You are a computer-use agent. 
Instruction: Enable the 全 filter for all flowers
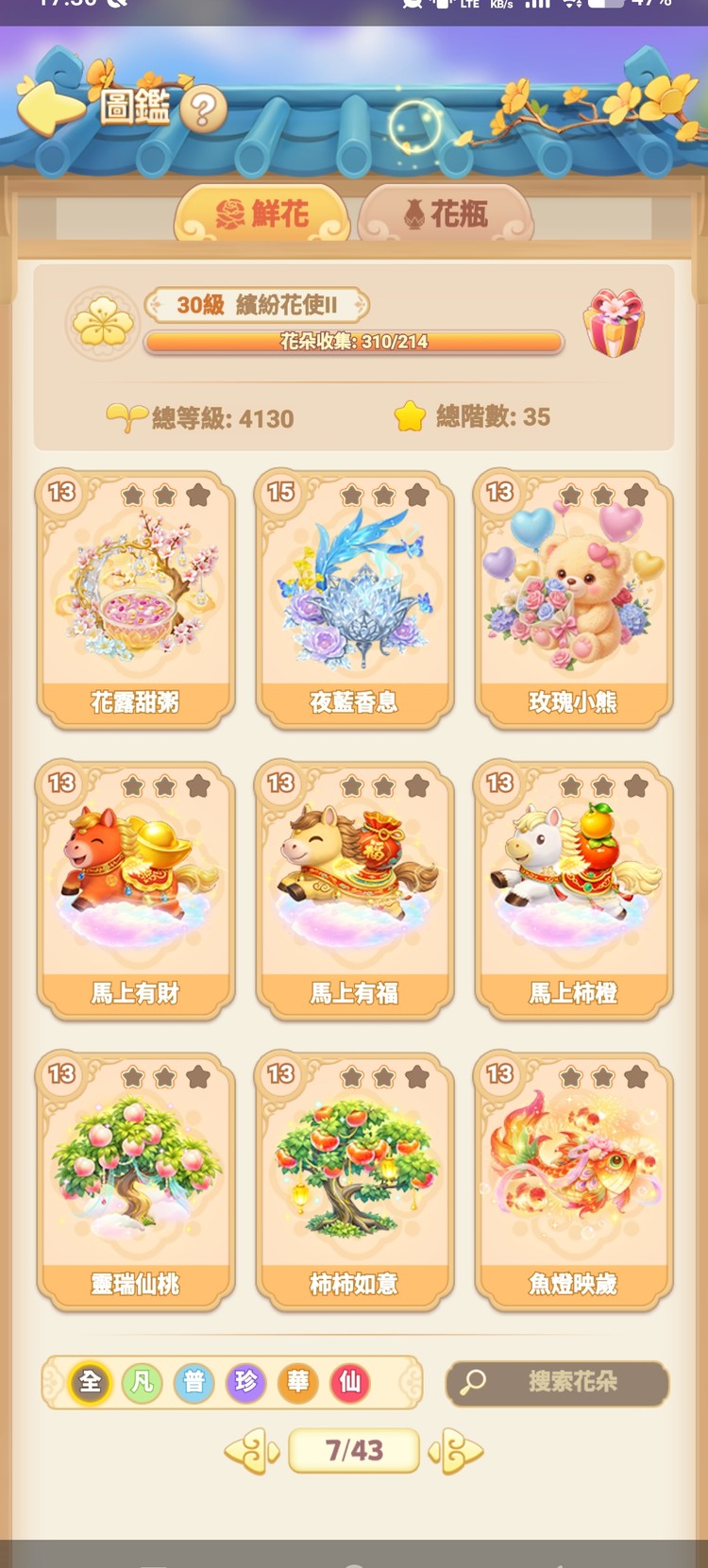90,1382
